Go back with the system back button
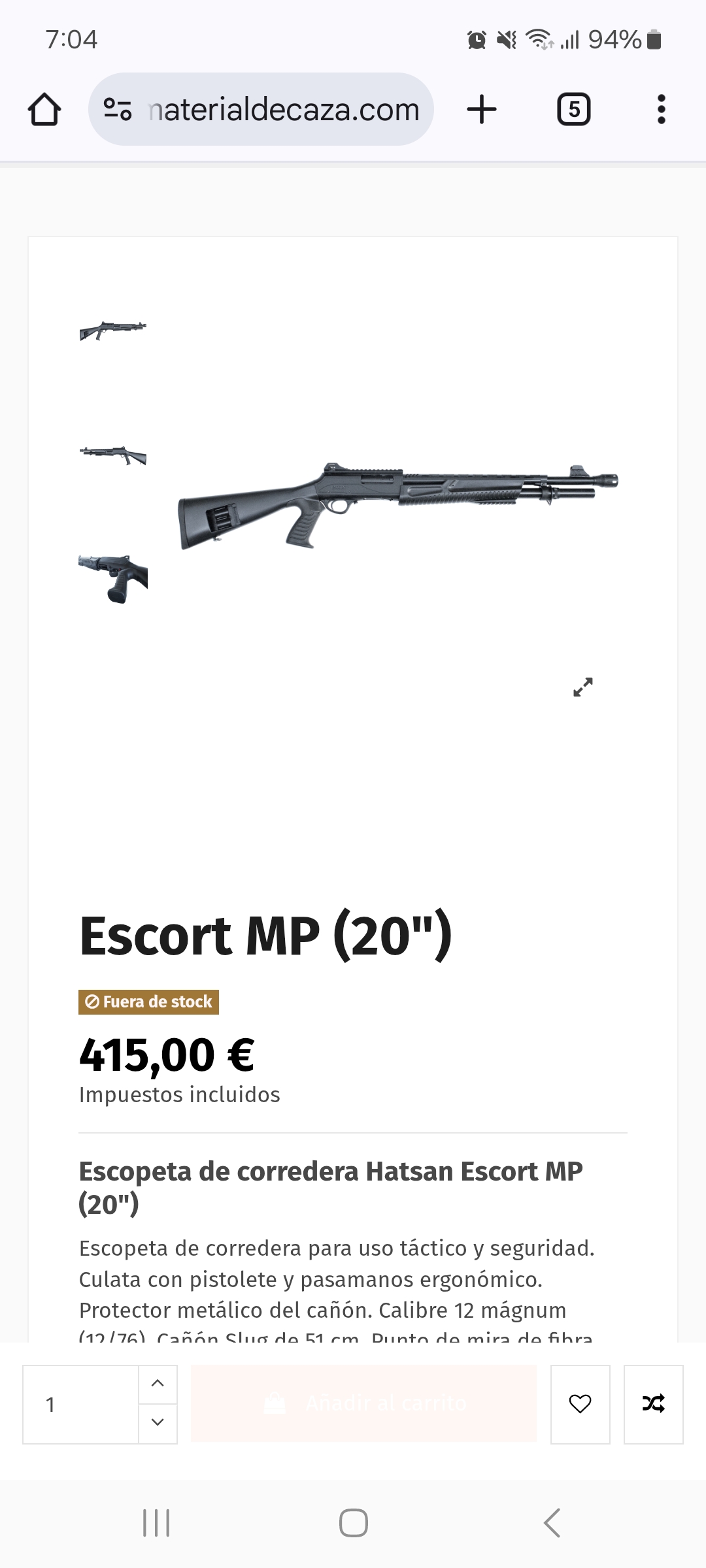Viewport: 706px width, 1568px height. 552,1523
